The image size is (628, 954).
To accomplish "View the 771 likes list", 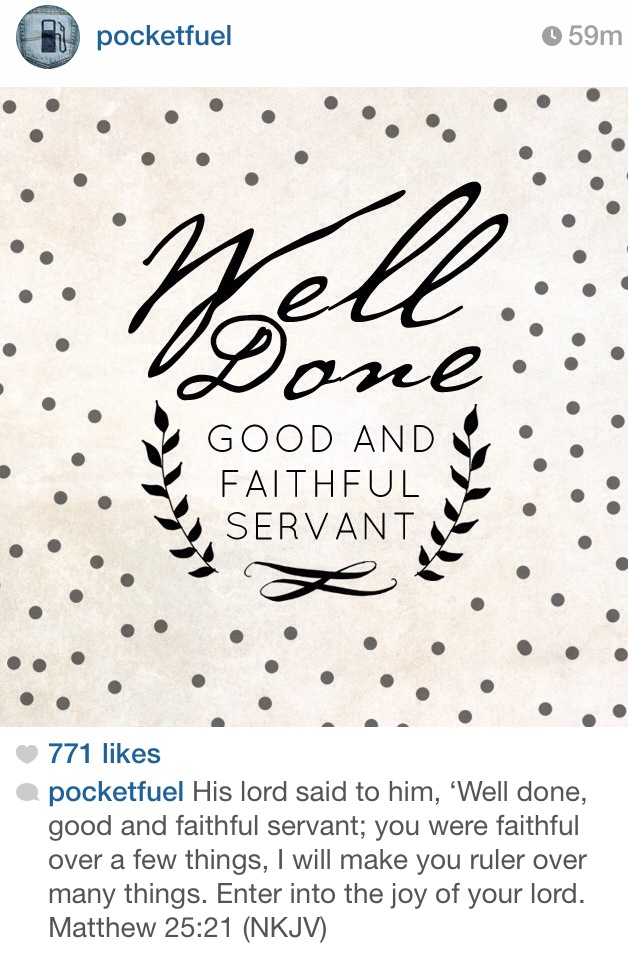I will click(104, 754).
